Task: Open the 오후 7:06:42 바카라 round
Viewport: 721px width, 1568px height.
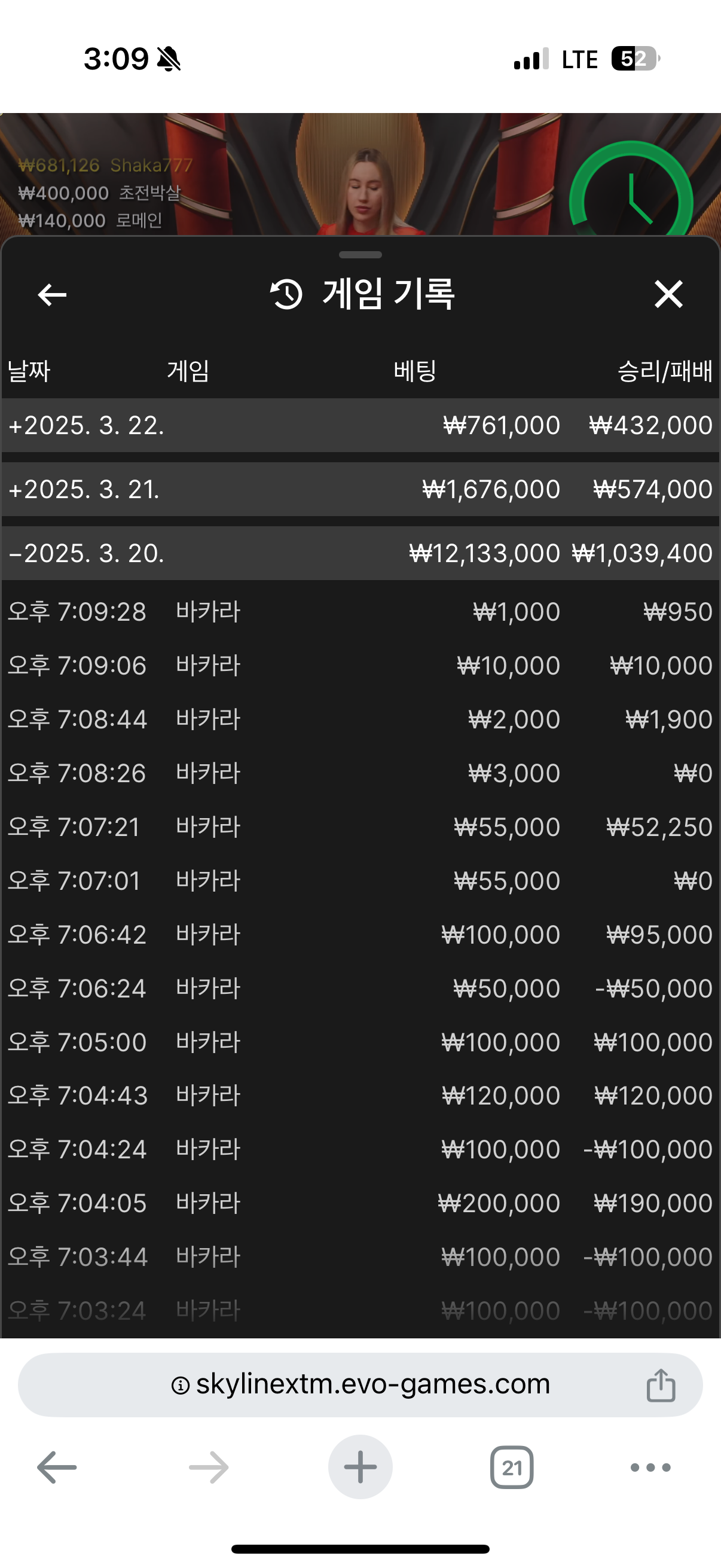Action: 360,934
